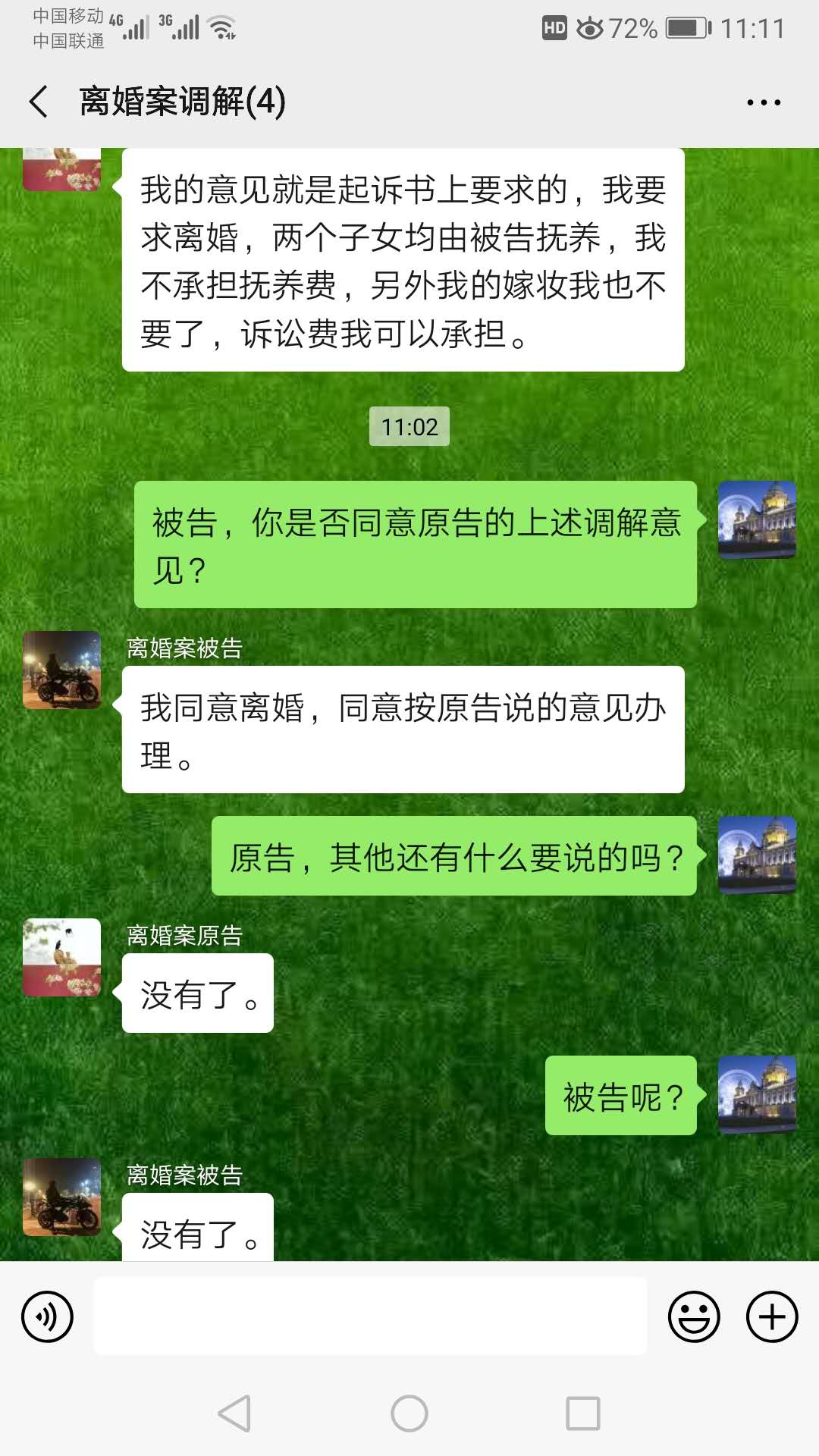
Task: Open the plus attachment menu
Action: 772,1316
